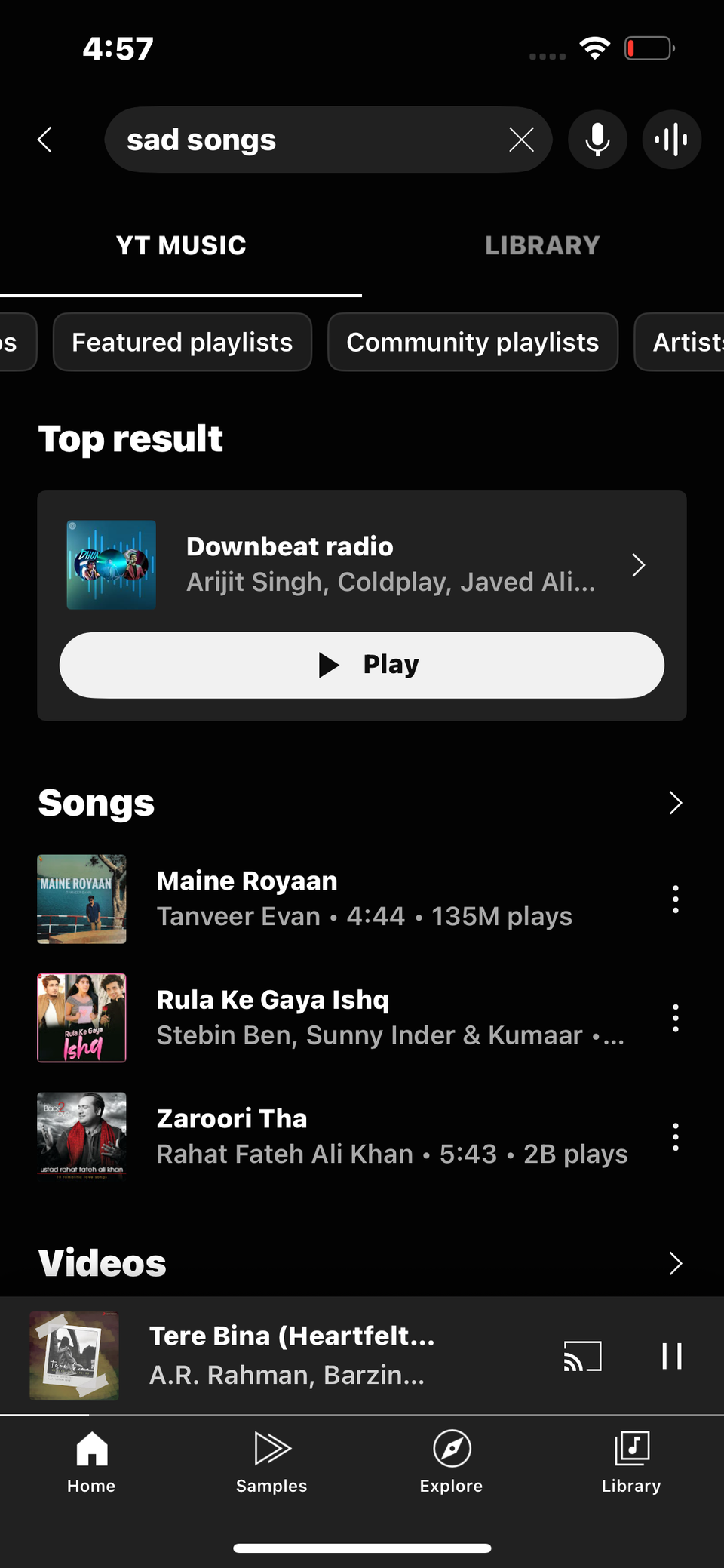Tap the voice search microphone icon

click(x=597, y=140)
